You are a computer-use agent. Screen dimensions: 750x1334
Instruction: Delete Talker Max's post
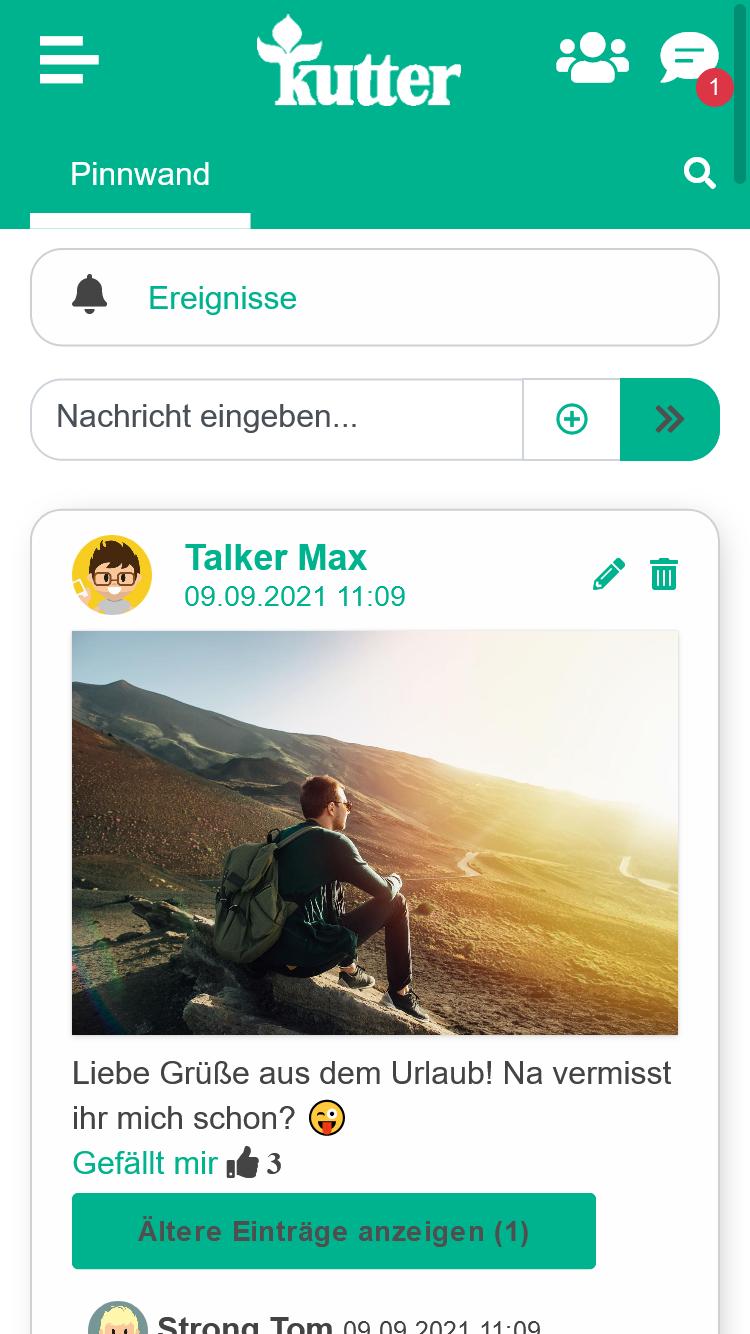(664, 575)
